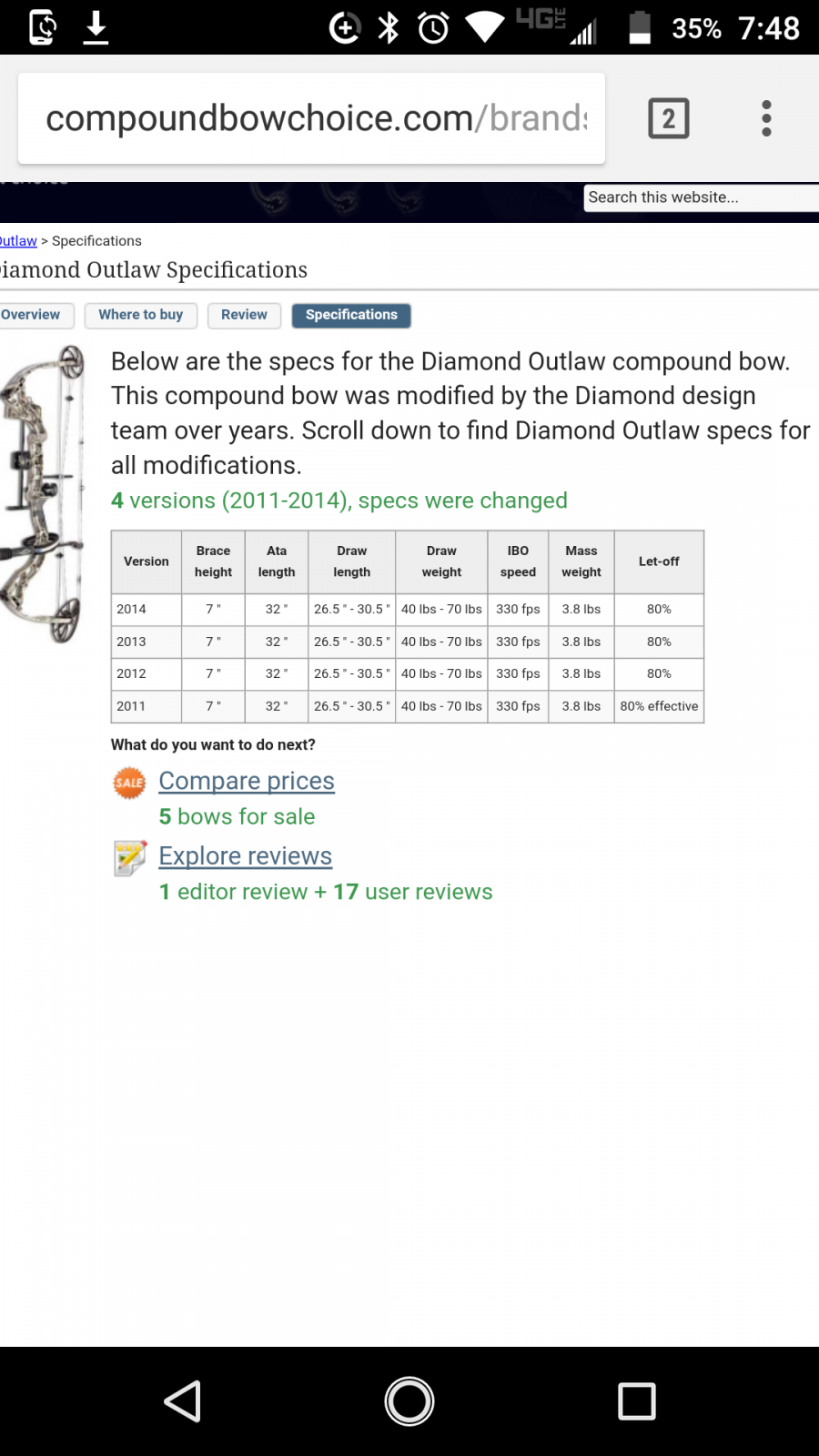
Task: Tap the browser URL address bar
Action: click(311, 118)
